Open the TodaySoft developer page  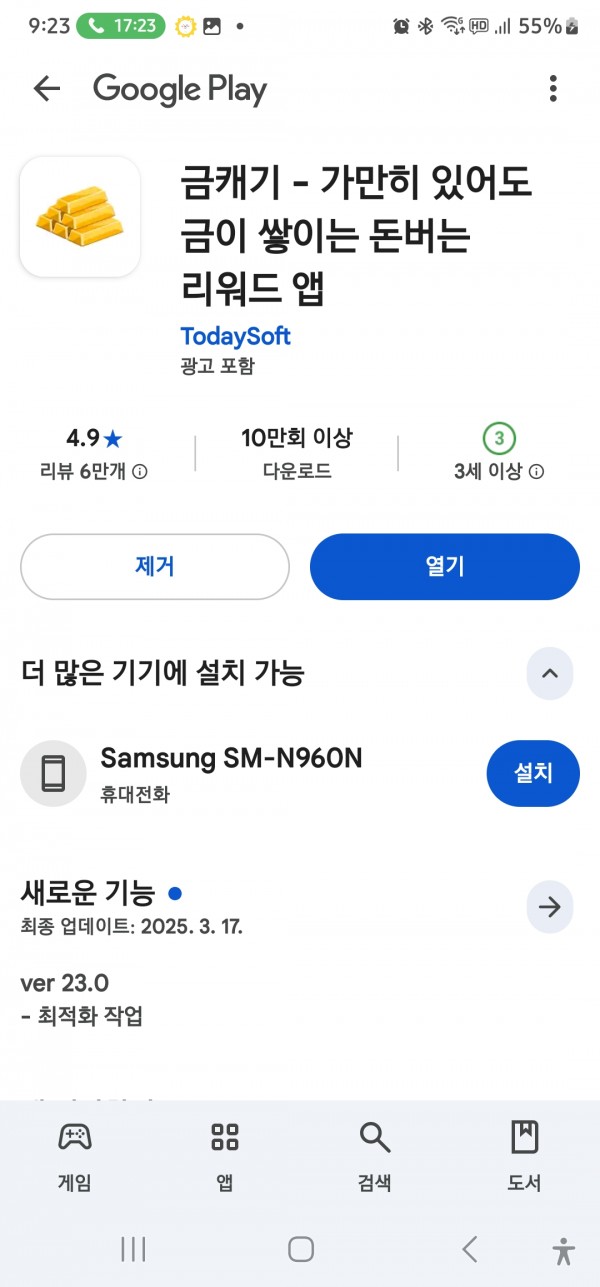click(x=235, y=336)
